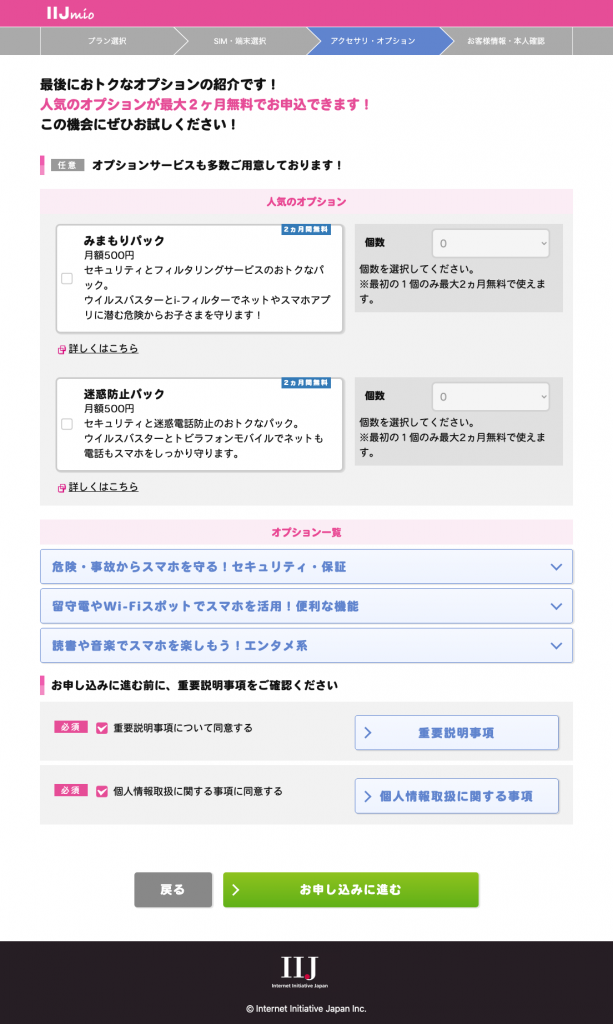The height and width of the screenshot is (1024, 613).
Task: Check the 迷惑防止パック option checkbox
Action: point(67,424)
